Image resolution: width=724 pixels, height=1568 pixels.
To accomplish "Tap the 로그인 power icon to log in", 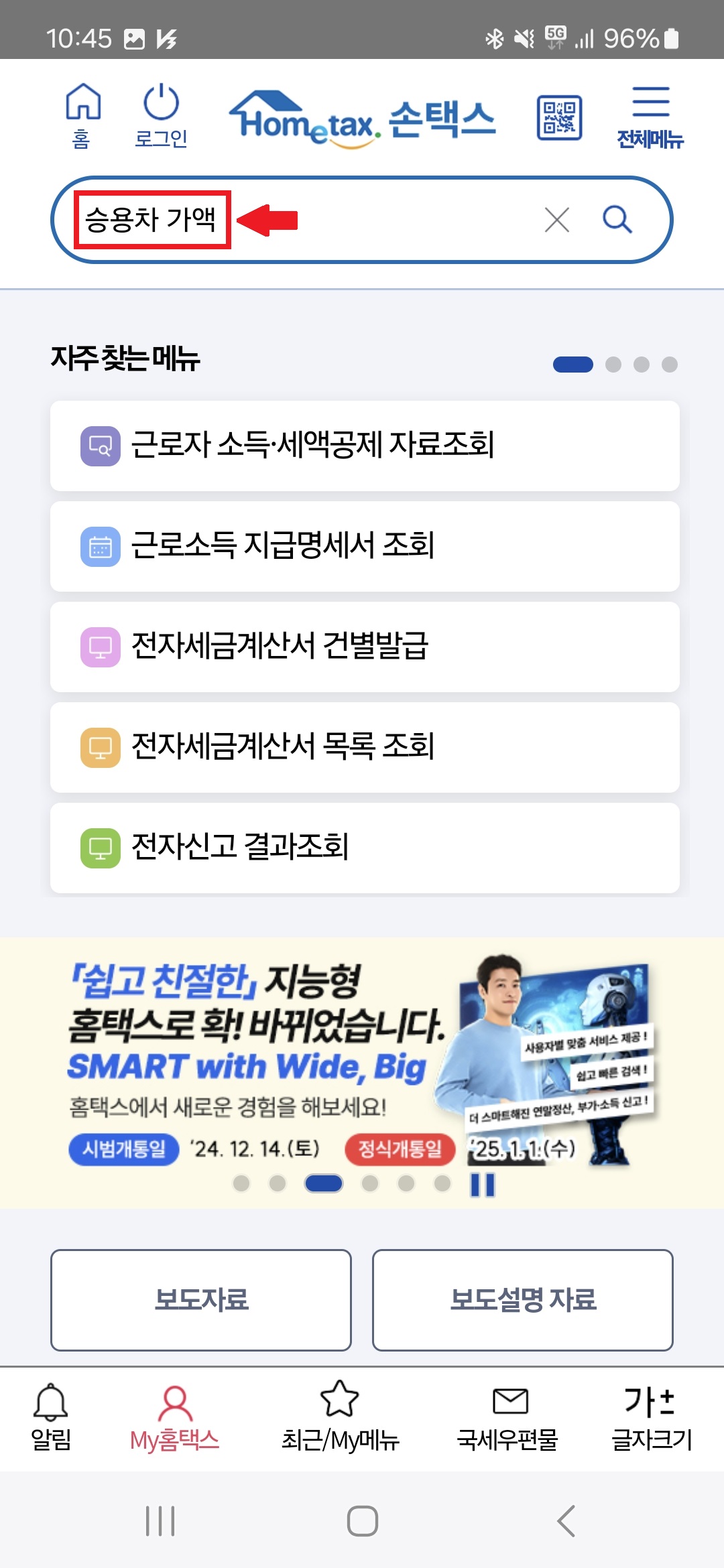I will click(161, 114).
